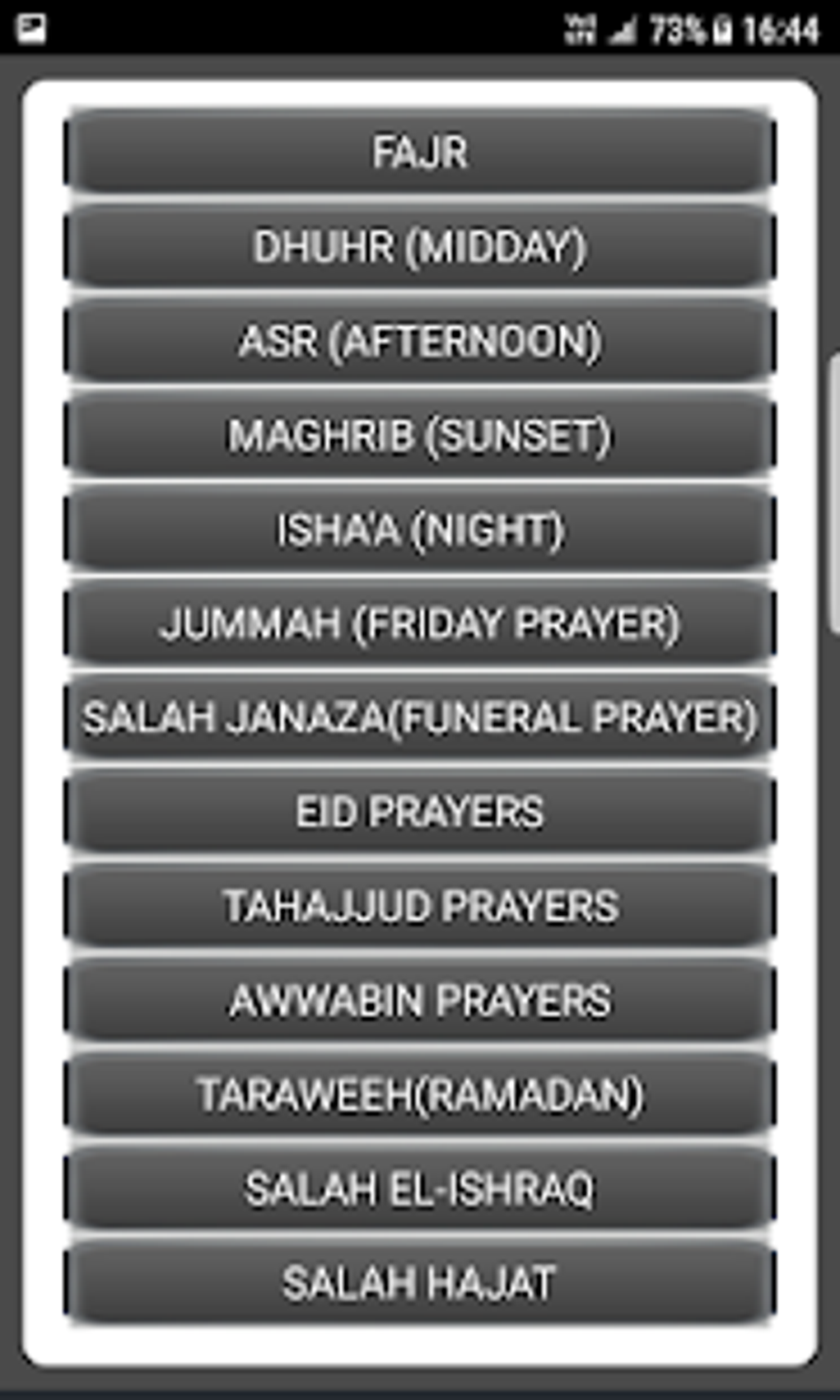Open EID PRAYERS section
The width and height of the screenshot is (840, 1400).
(419, 812)
